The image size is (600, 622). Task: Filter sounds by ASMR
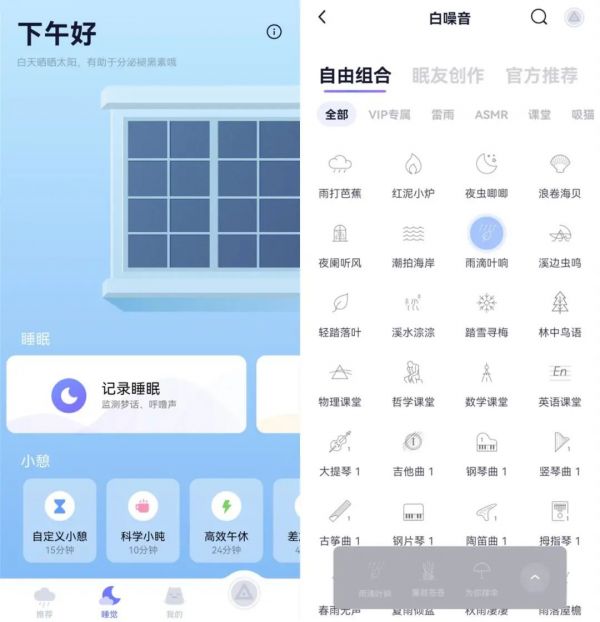coord(491,114)
